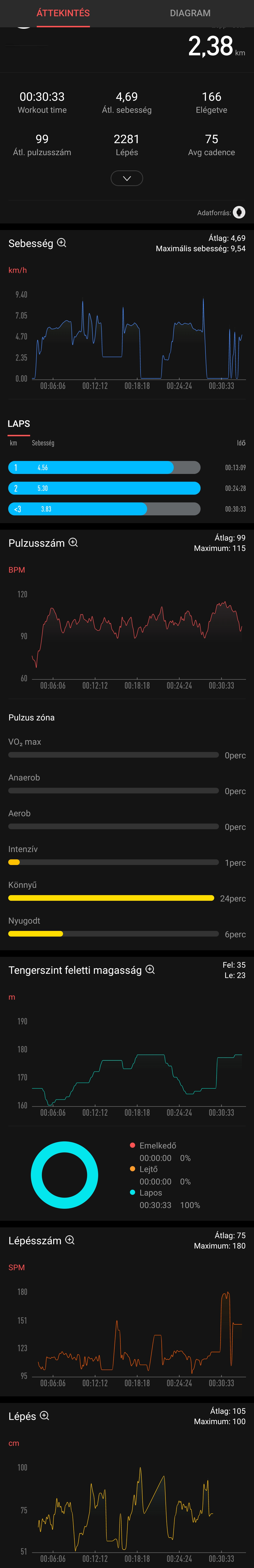Screen dimensions: 254x1568
Task: Enlarge the Pulzusszám chart
Action: (73, 542)
